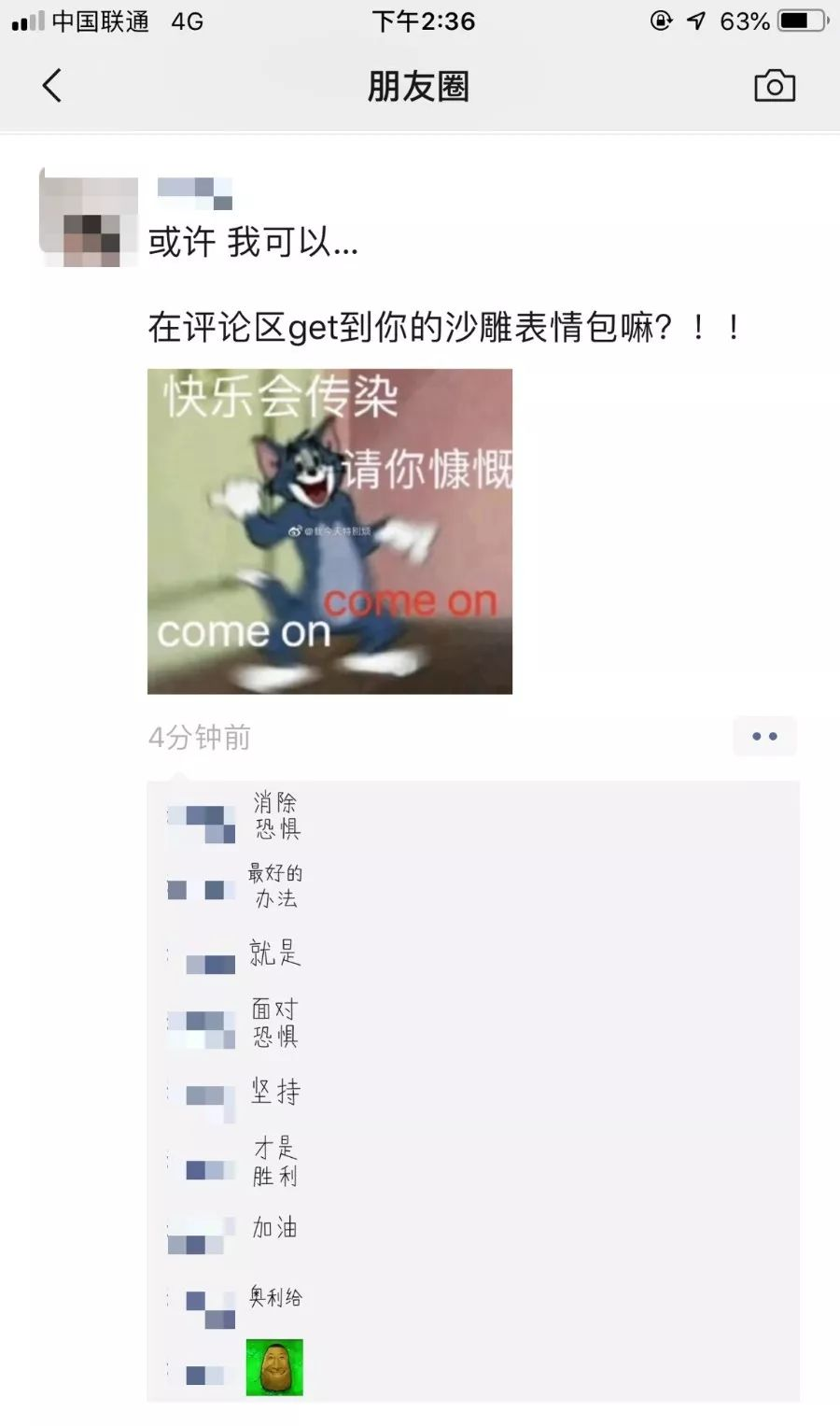Viewport: 840px width, 1426px height.
Task: View the Tom cat meme image
Action: pyautogui.click(x=329, y=531)
